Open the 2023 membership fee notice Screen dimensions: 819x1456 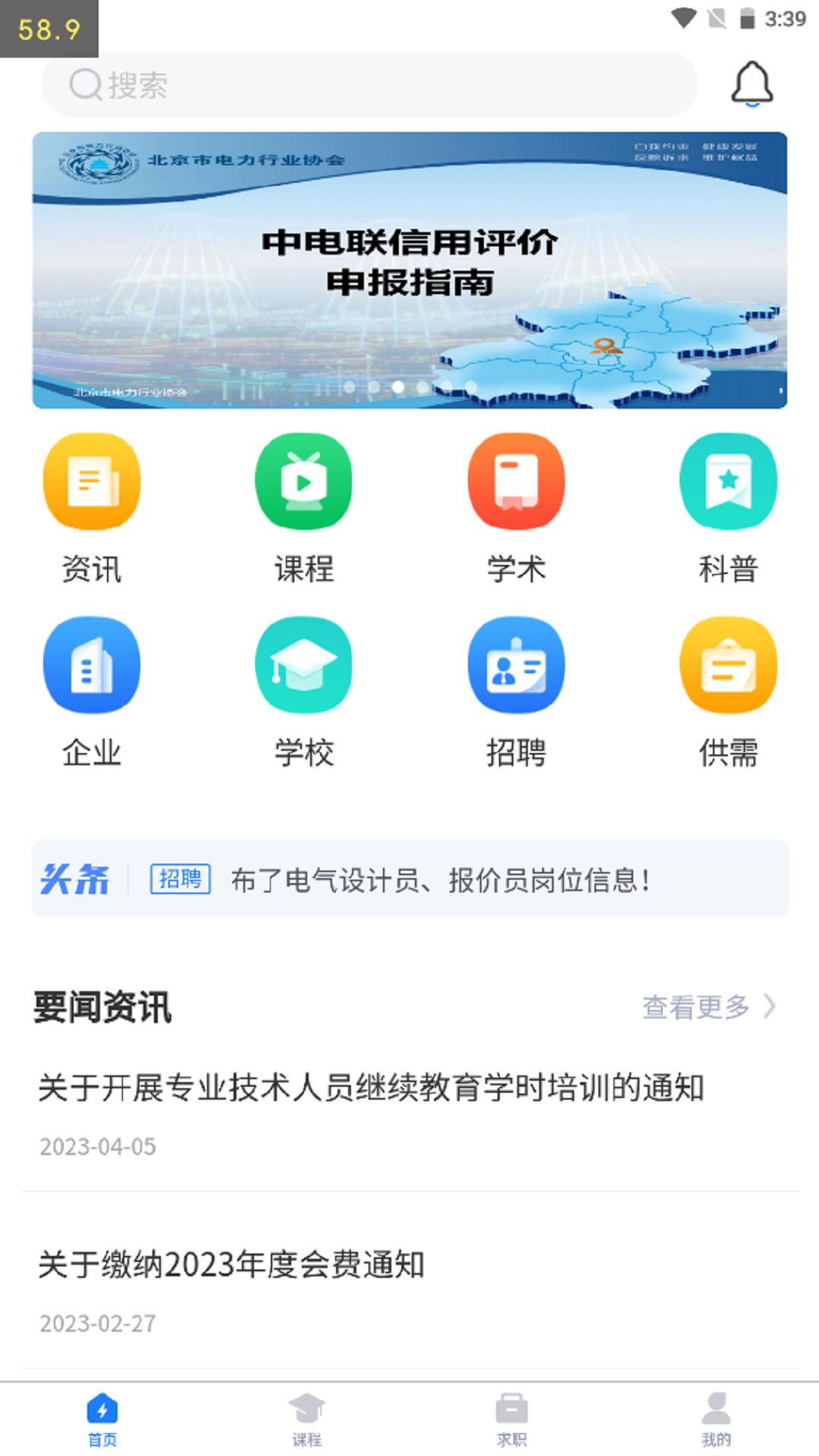[x=232, y=1263]
